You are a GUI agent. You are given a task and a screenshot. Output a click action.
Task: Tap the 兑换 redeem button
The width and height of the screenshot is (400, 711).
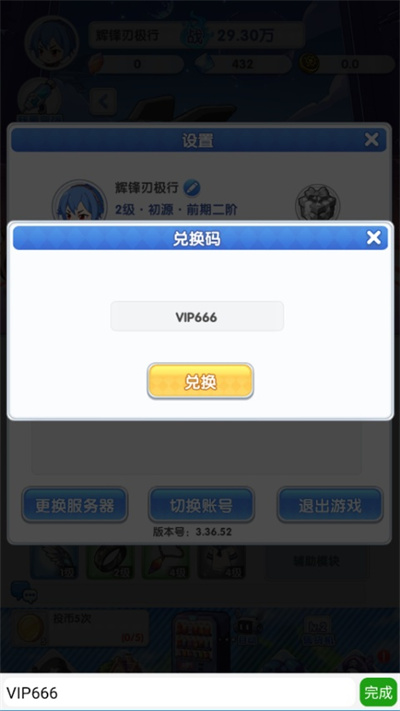click(200, 381)
